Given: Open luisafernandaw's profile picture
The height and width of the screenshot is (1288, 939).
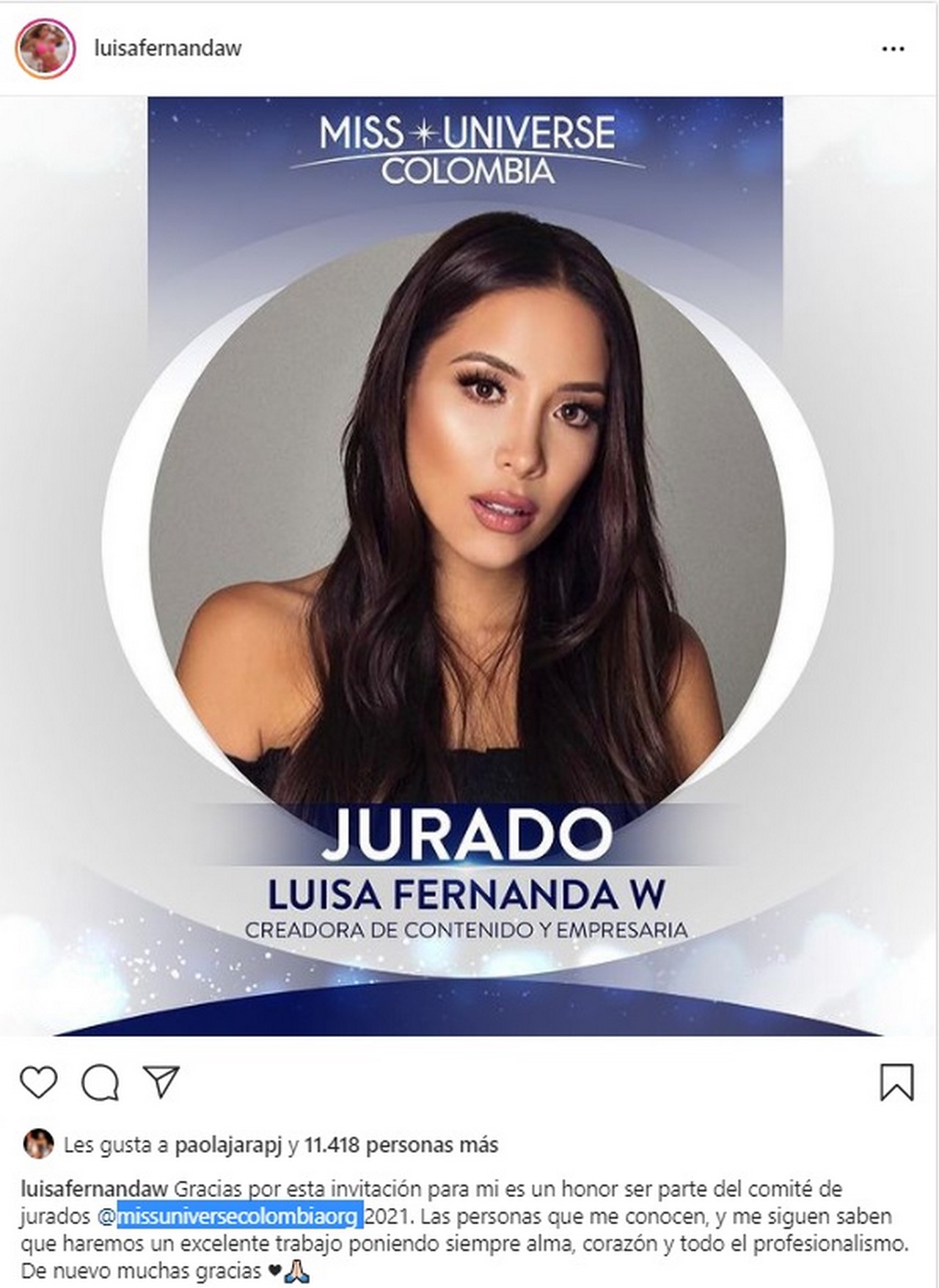Looking at the screenshot, I should point(45,49).
